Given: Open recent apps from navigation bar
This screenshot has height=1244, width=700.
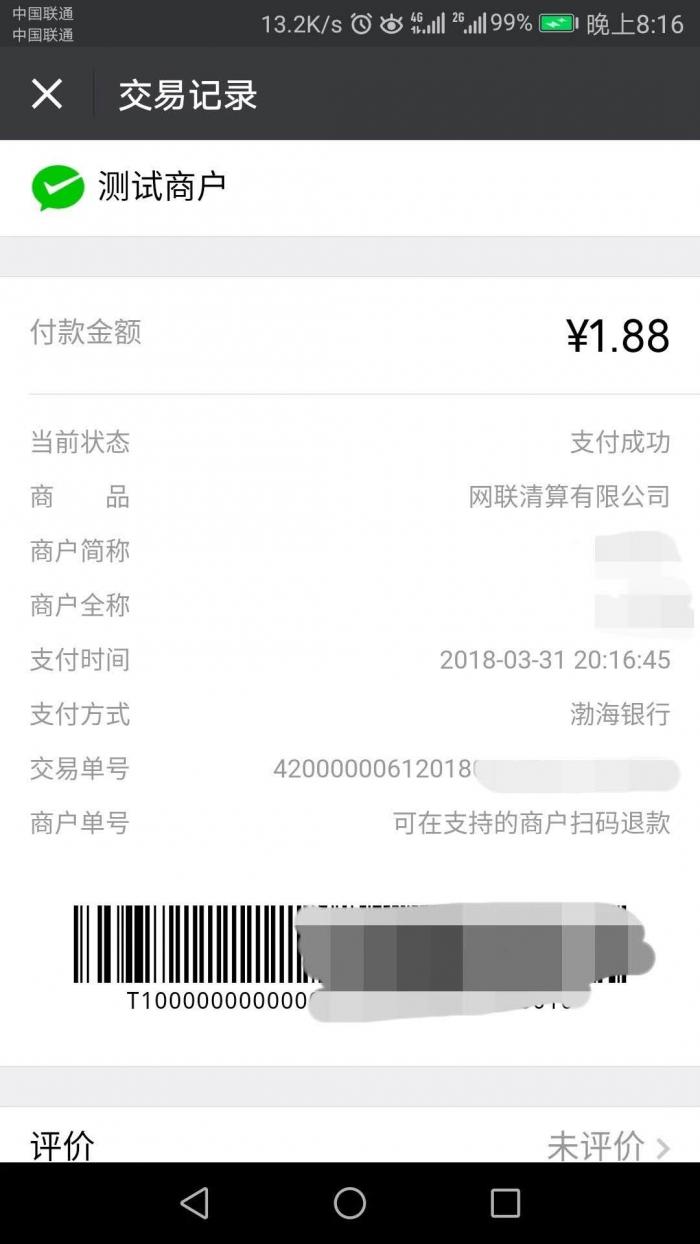Looking at the screenshot, I should click(x=505, y=1203).
